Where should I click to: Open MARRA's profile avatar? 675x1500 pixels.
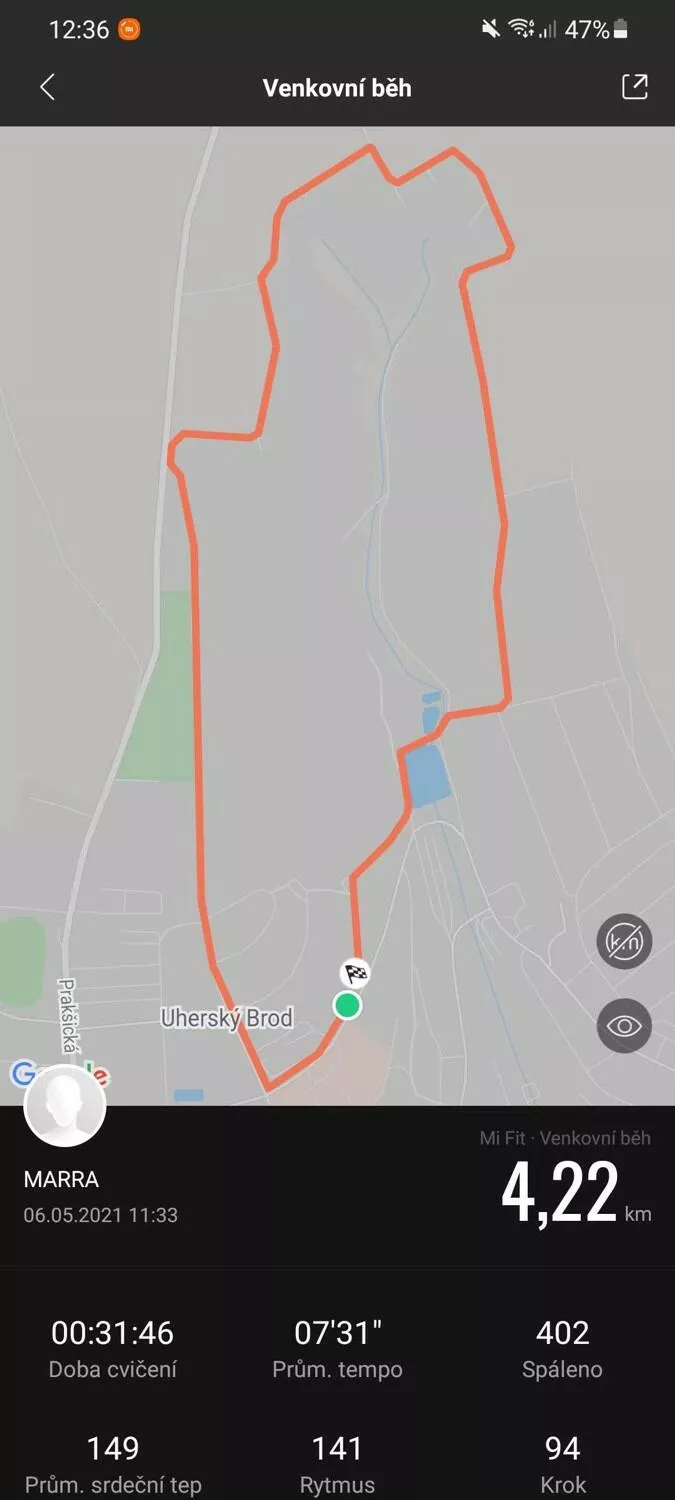65,1105
